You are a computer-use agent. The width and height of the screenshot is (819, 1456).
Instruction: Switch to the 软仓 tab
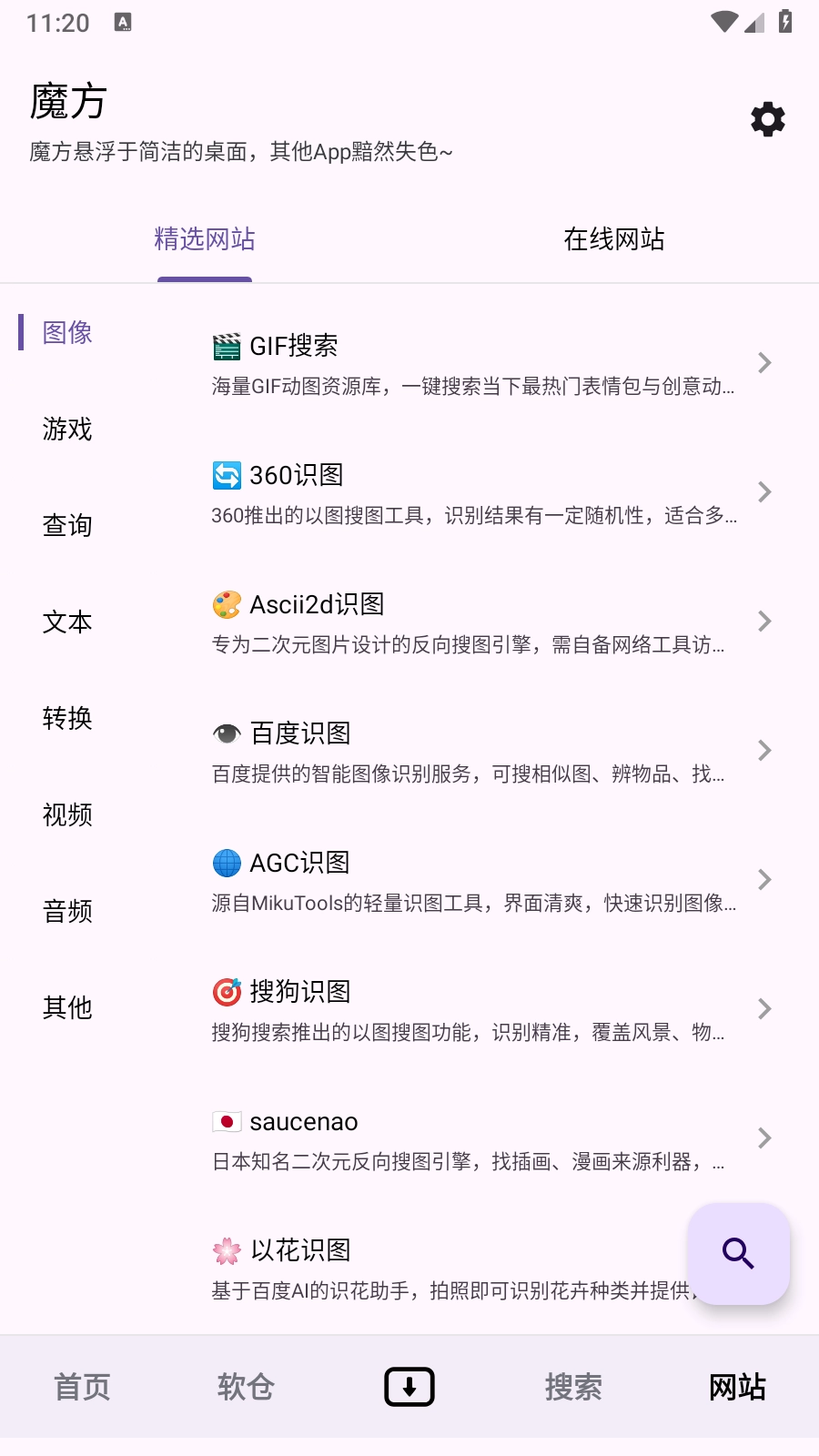246,1387
